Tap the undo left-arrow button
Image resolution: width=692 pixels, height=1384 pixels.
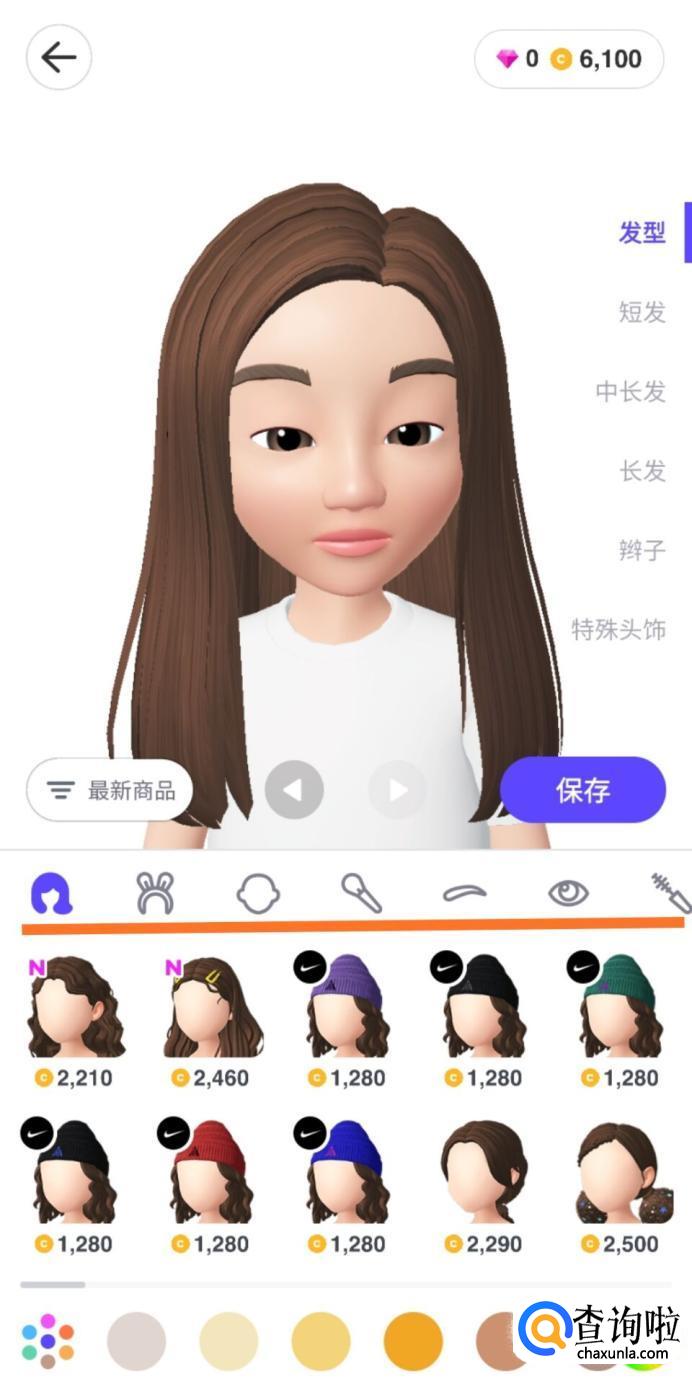click(294, 790)
